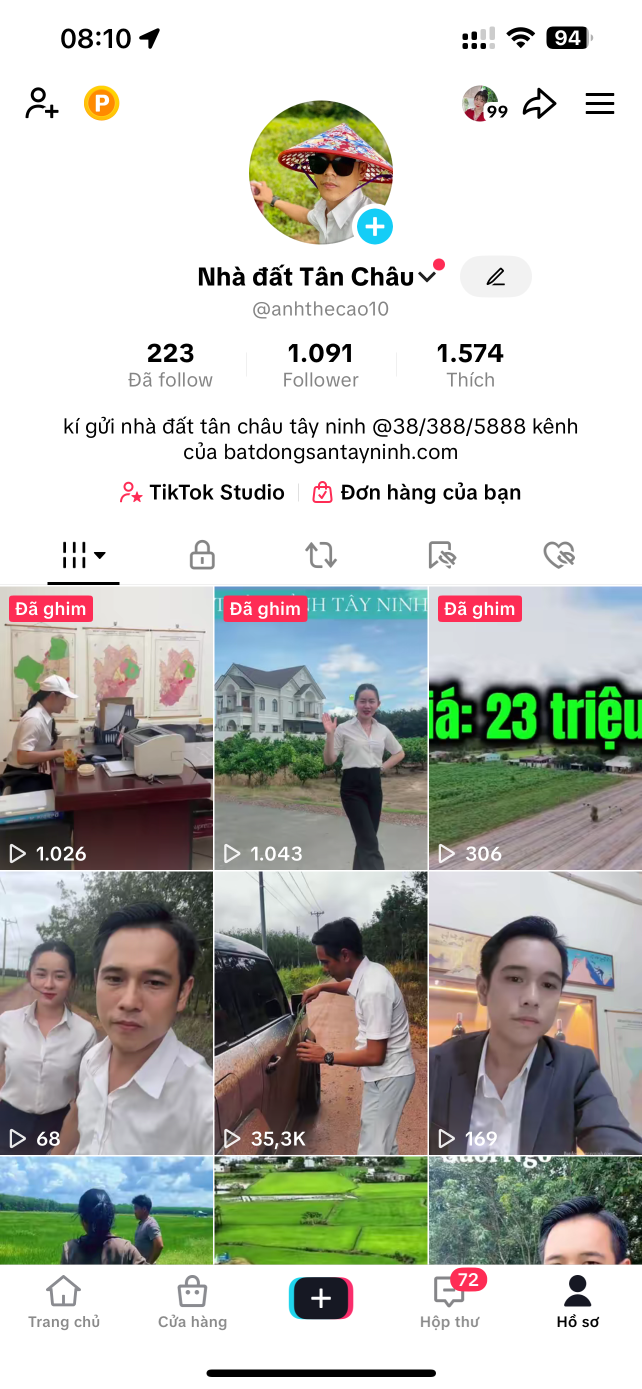This screenshot has height=1389, width=642.
Task: Open the hamburger menu
Action: pyautogui.click(x=600, y=103)
